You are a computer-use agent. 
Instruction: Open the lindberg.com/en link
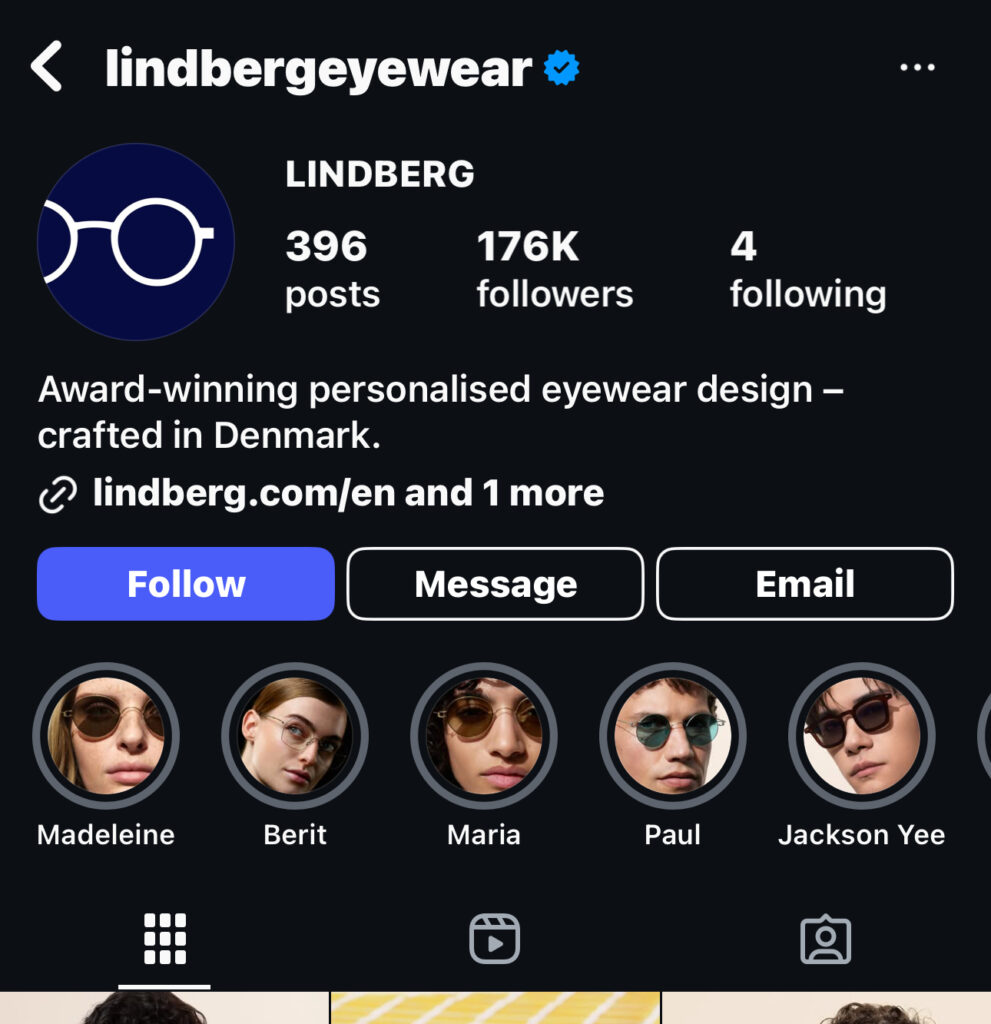point(347,493)
